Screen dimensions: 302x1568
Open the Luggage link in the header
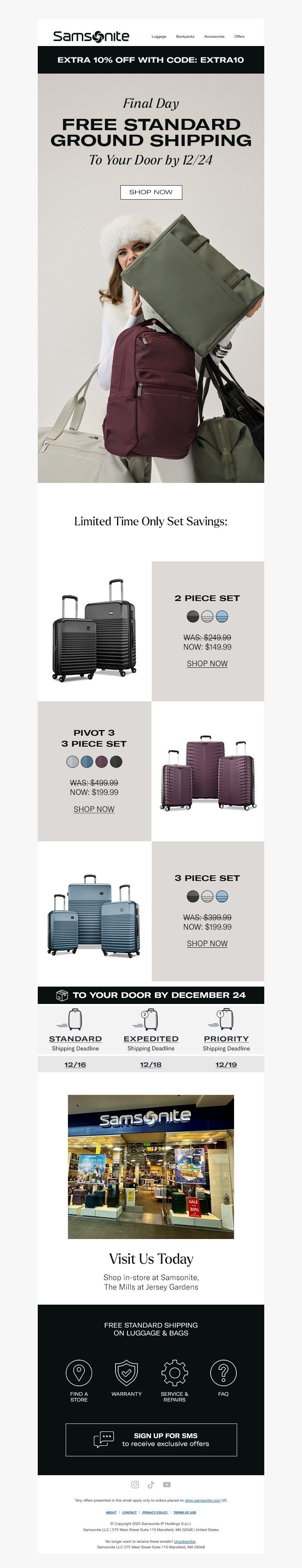pyautogui.click(x=159, y=37)
